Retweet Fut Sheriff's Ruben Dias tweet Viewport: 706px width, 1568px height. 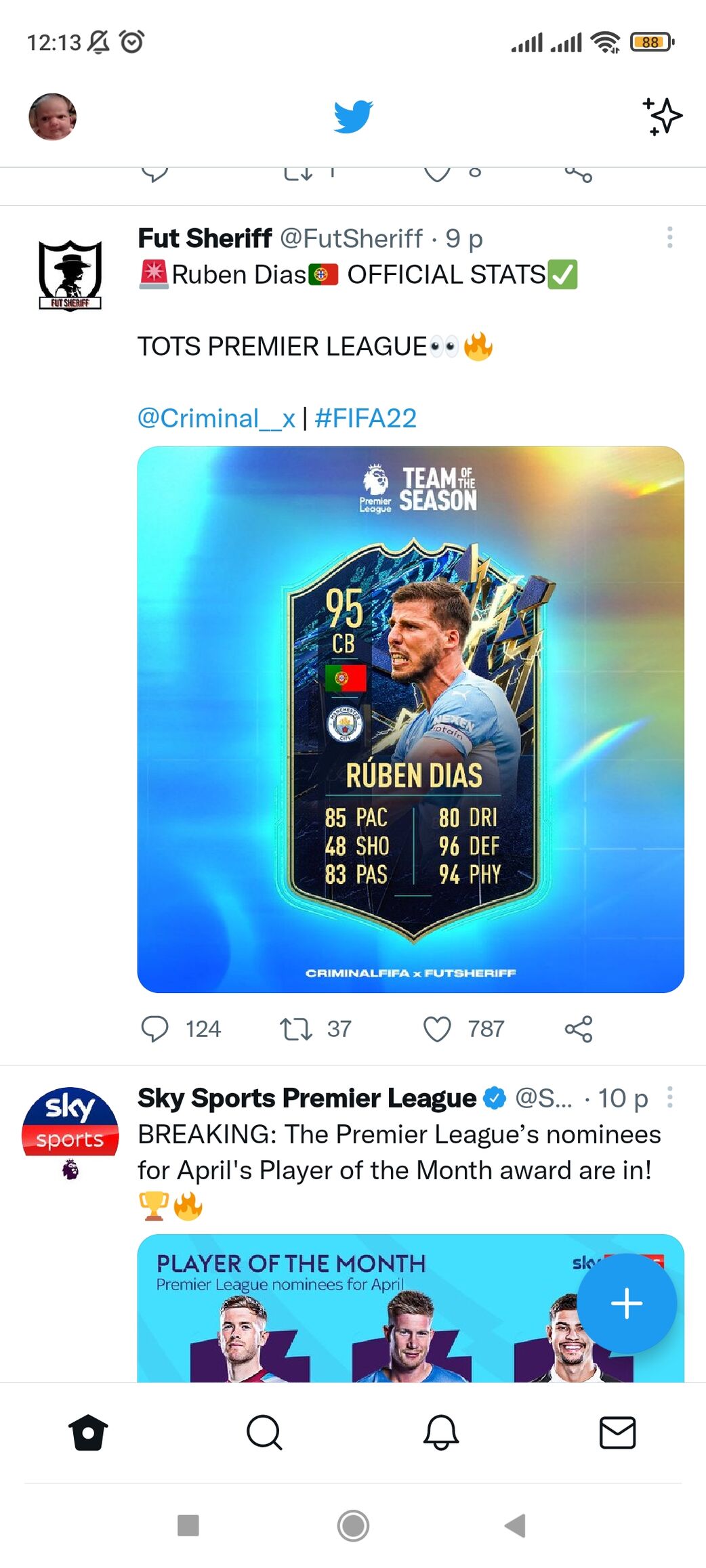point(296,1028)
